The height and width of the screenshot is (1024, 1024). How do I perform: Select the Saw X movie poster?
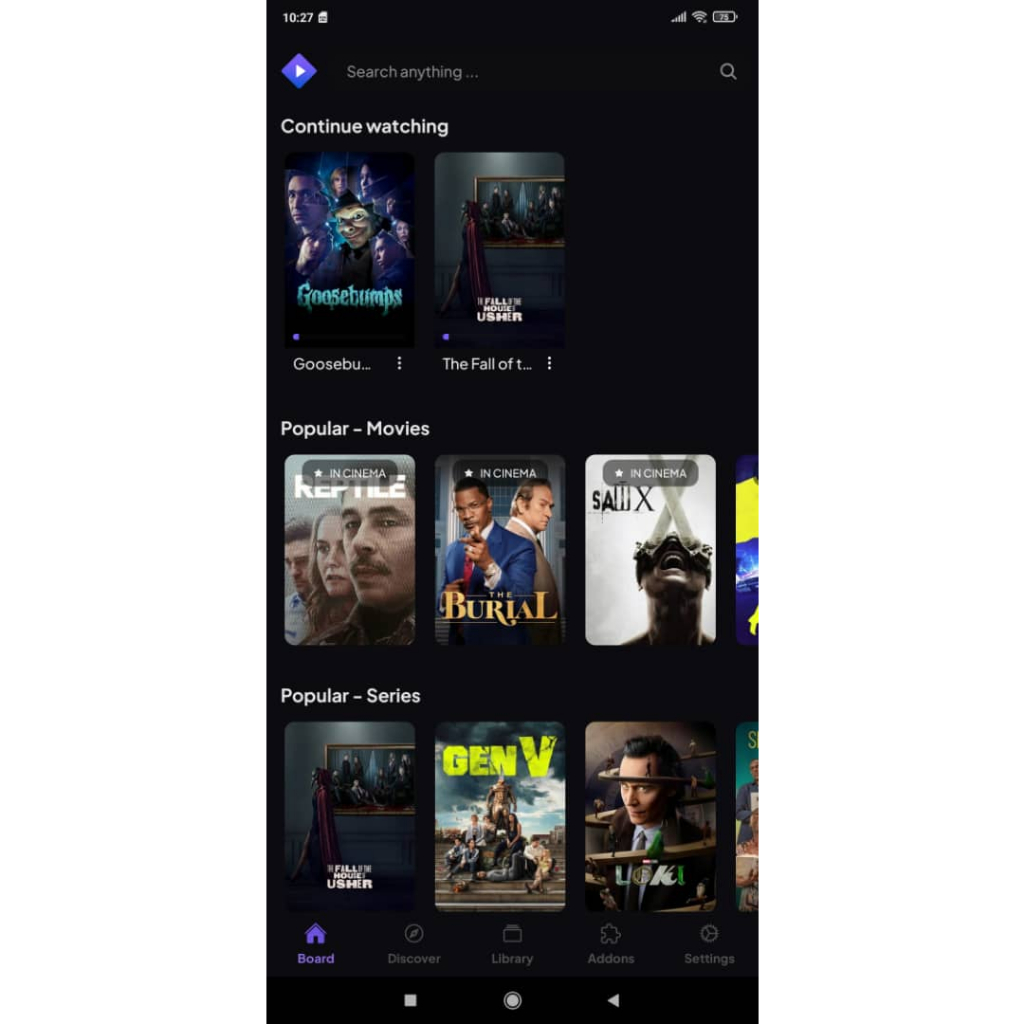(x=650, y=550)
